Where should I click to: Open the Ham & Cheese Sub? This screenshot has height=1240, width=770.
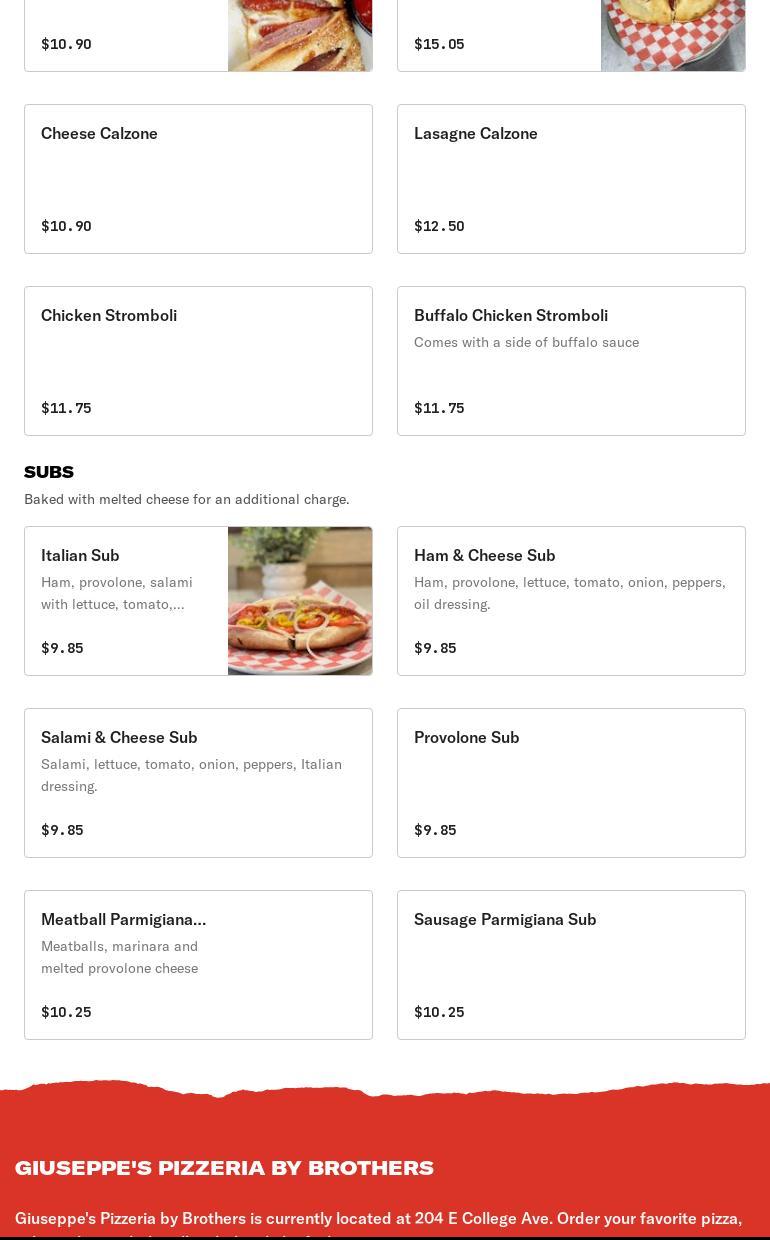coord(571,601)
